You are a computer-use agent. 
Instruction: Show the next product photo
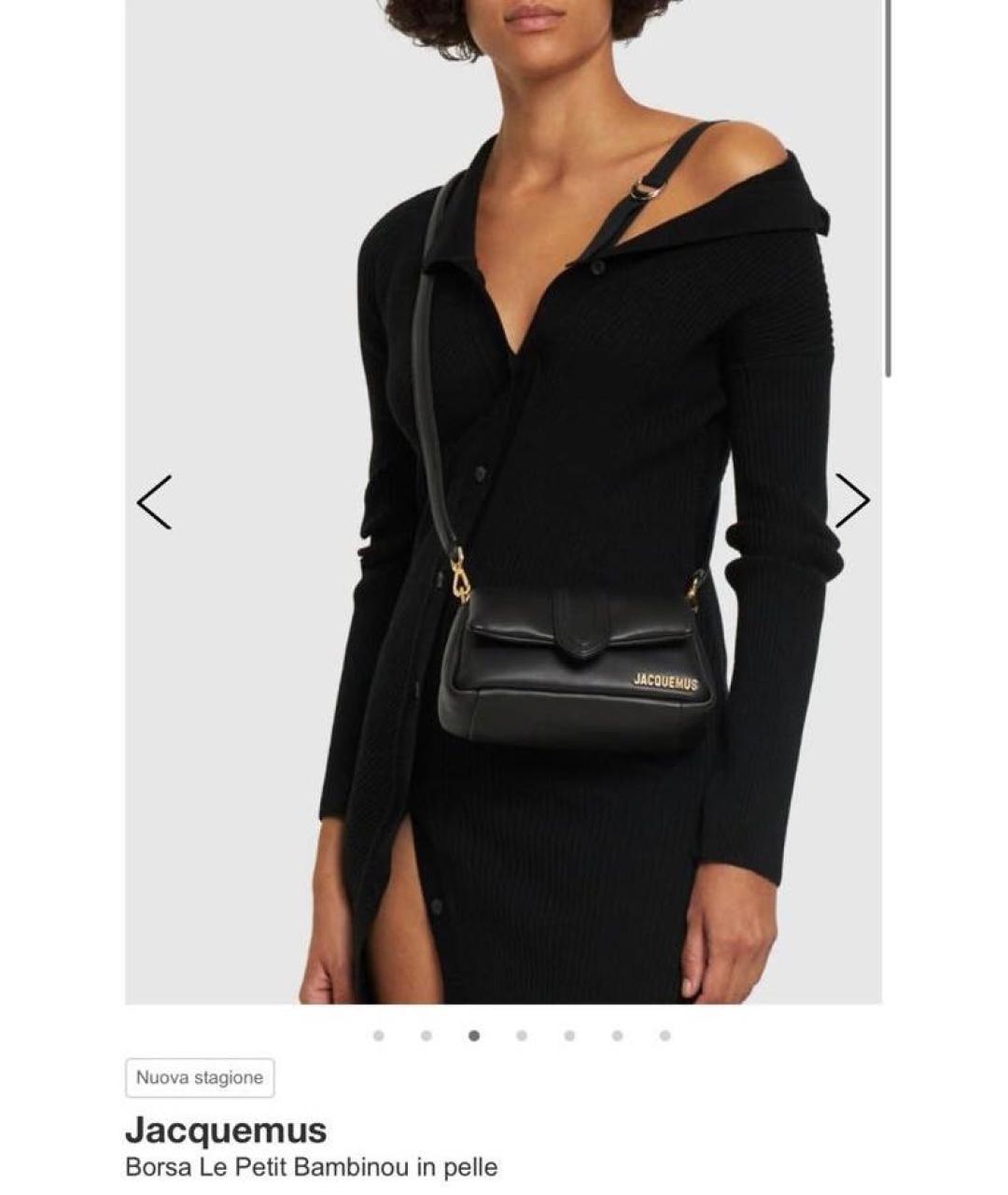pyautogui.click(x=851, y=500)
